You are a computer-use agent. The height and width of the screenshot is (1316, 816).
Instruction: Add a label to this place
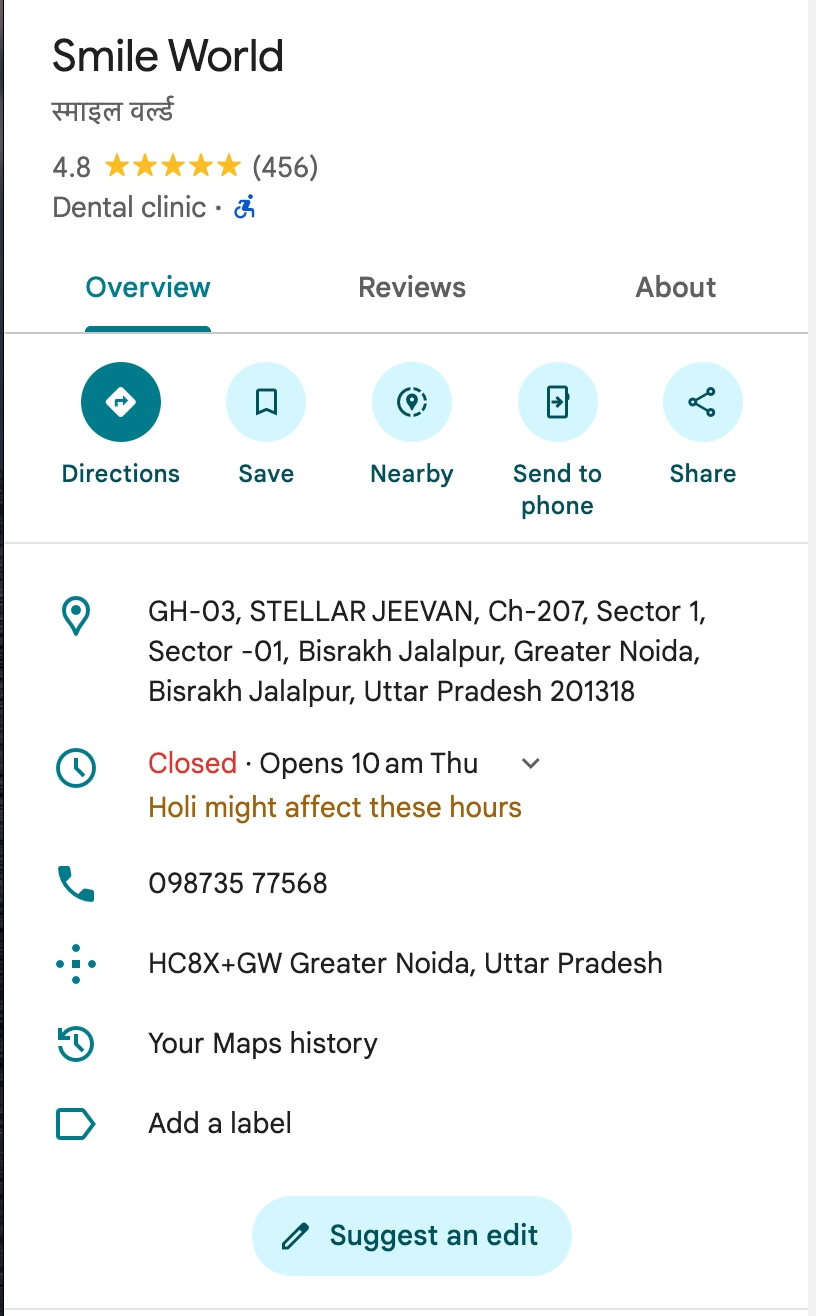coord(220,1124)
